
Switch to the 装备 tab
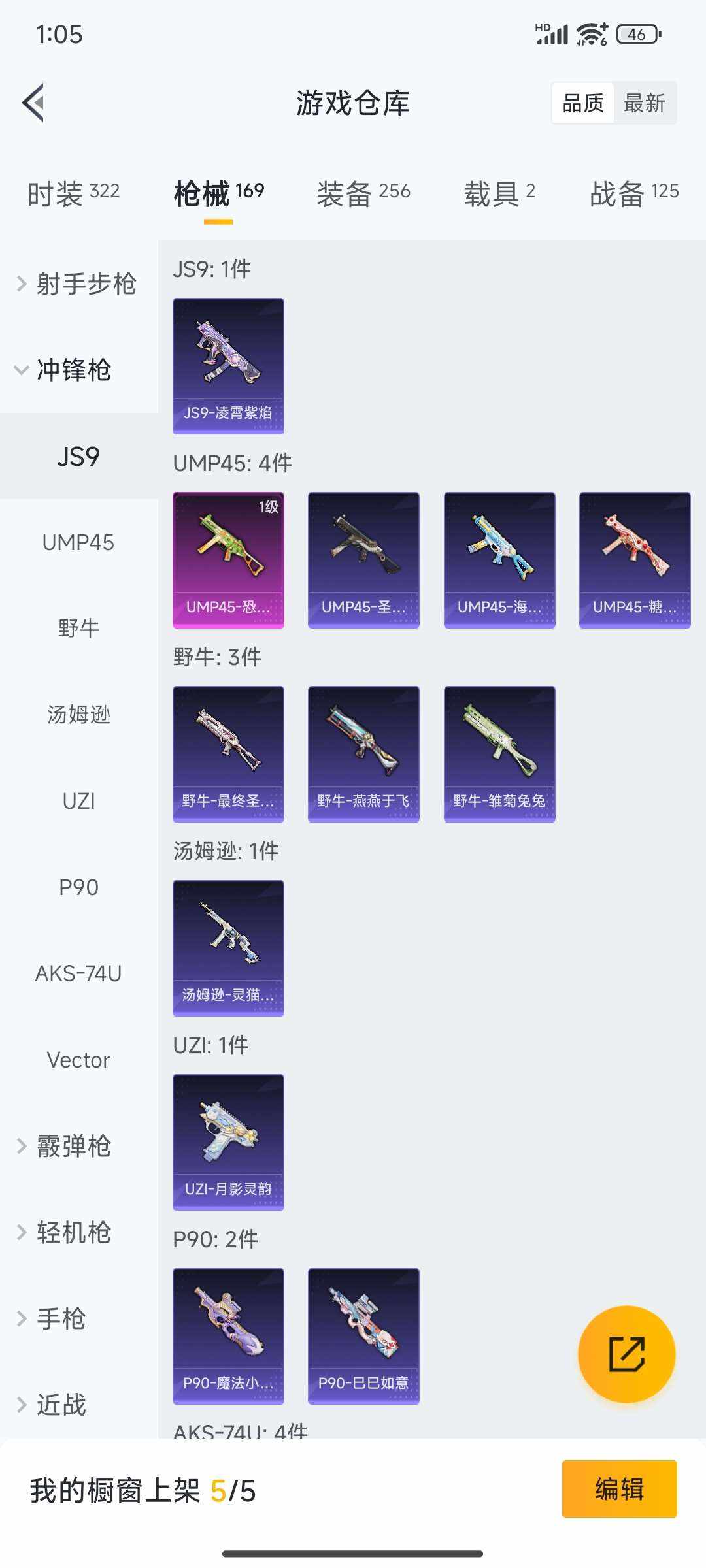coord(363,193)
